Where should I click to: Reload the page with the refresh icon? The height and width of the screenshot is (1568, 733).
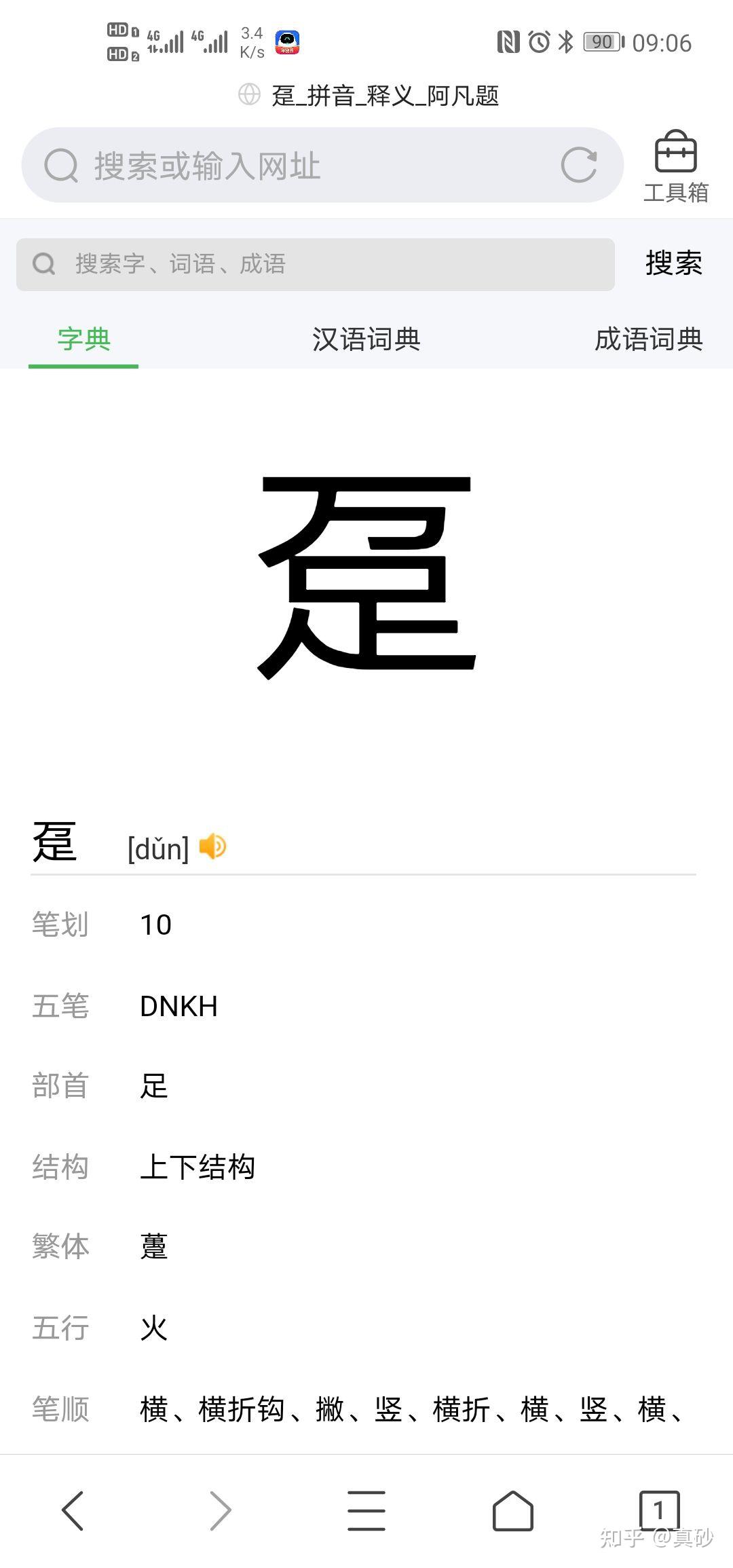click(579, 165)
